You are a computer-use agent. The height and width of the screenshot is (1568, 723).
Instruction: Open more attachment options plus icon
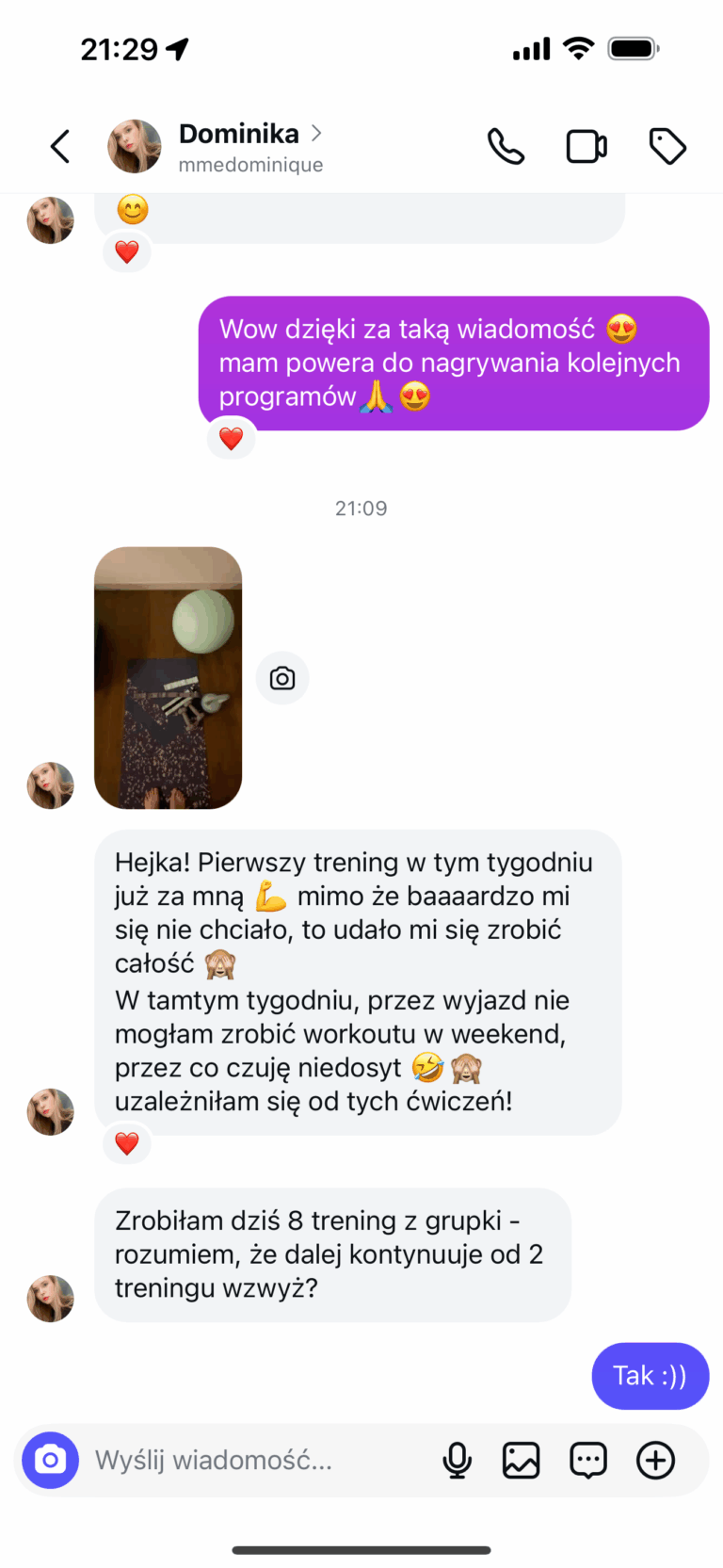pos(655,1461)
